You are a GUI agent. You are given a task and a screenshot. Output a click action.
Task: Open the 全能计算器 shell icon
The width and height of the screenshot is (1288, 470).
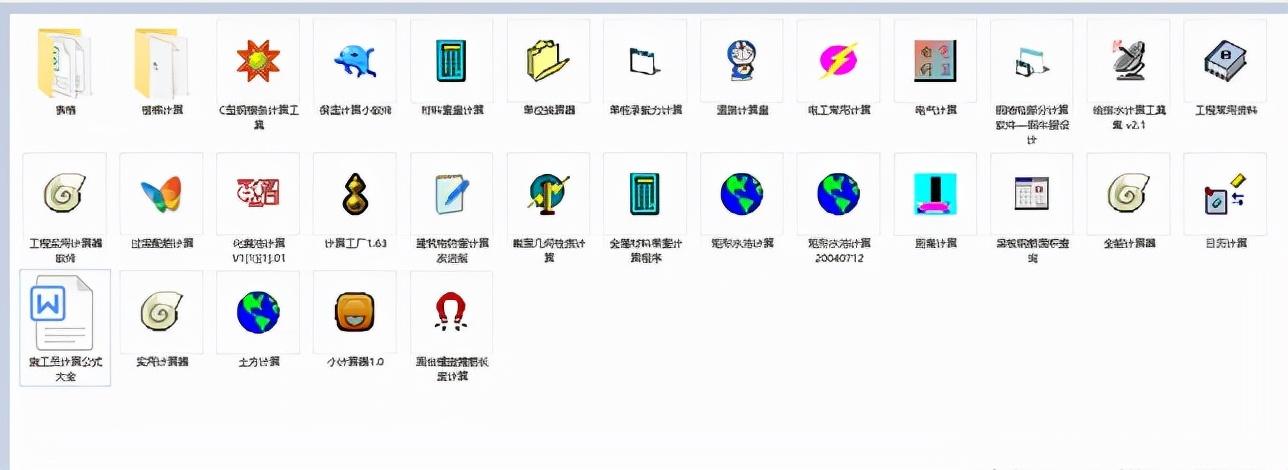(1128, 194)
